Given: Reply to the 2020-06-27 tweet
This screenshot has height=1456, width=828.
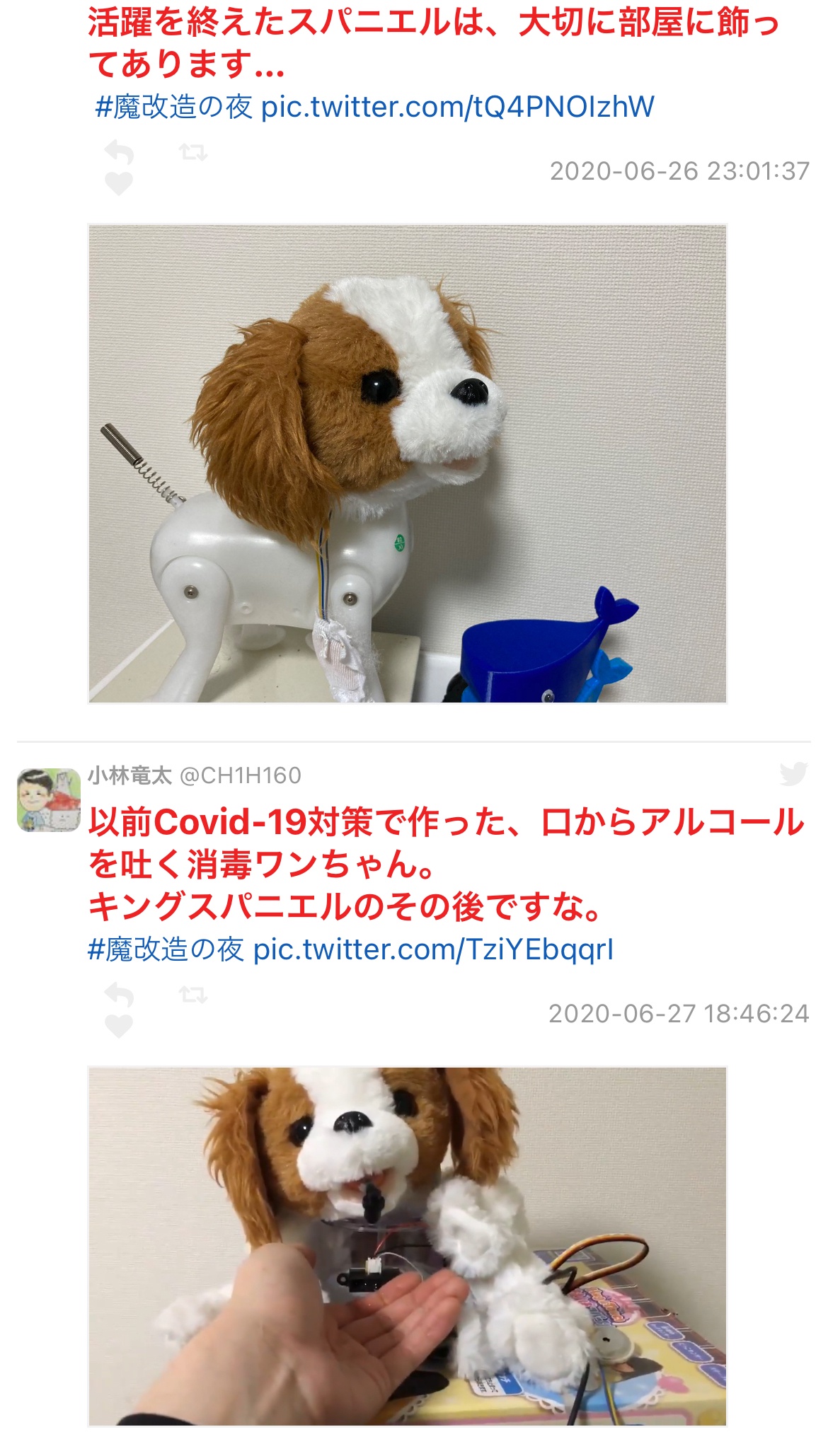Looking at the screenshot, I should pos(119,995).
